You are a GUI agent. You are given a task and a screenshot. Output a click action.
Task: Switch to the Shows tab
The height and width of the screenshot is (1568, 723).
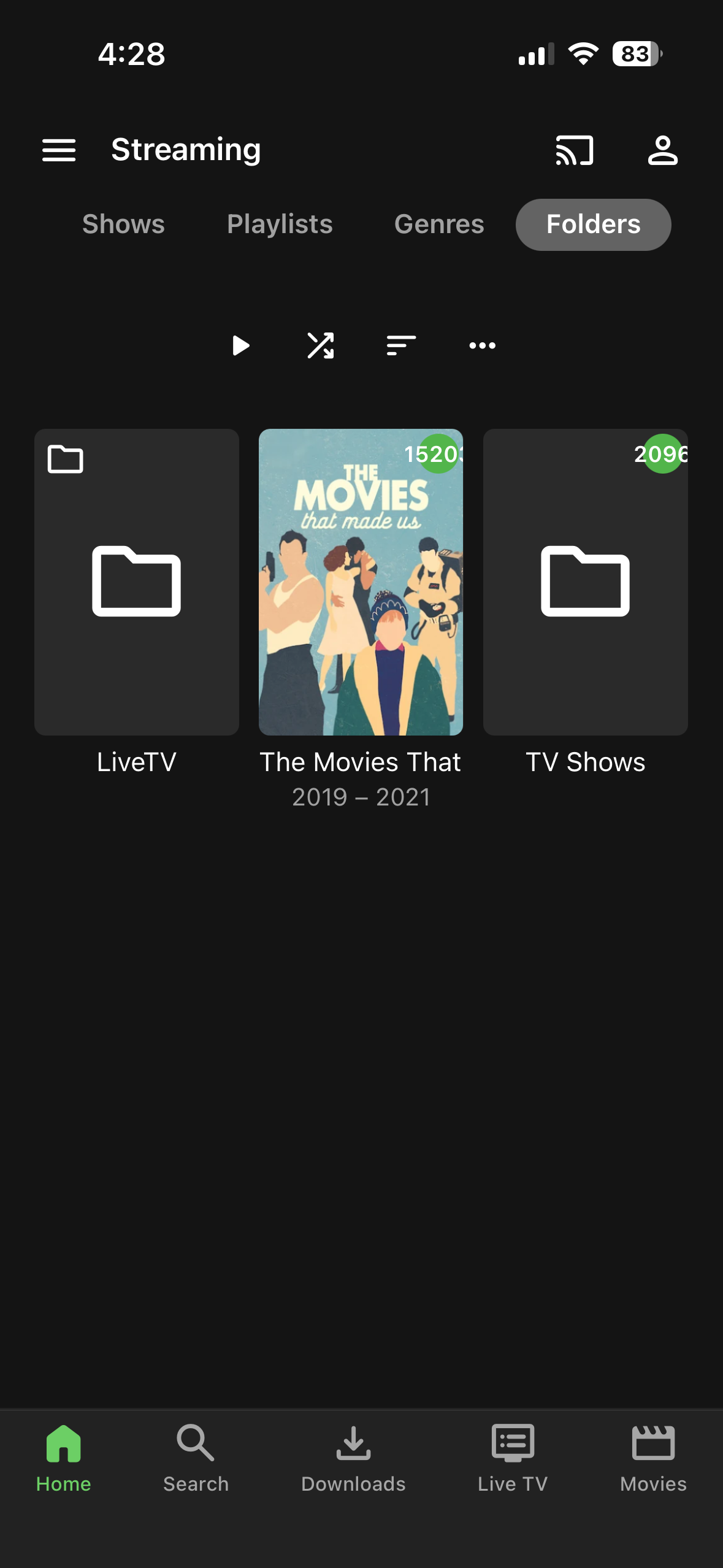coord(123,225)
